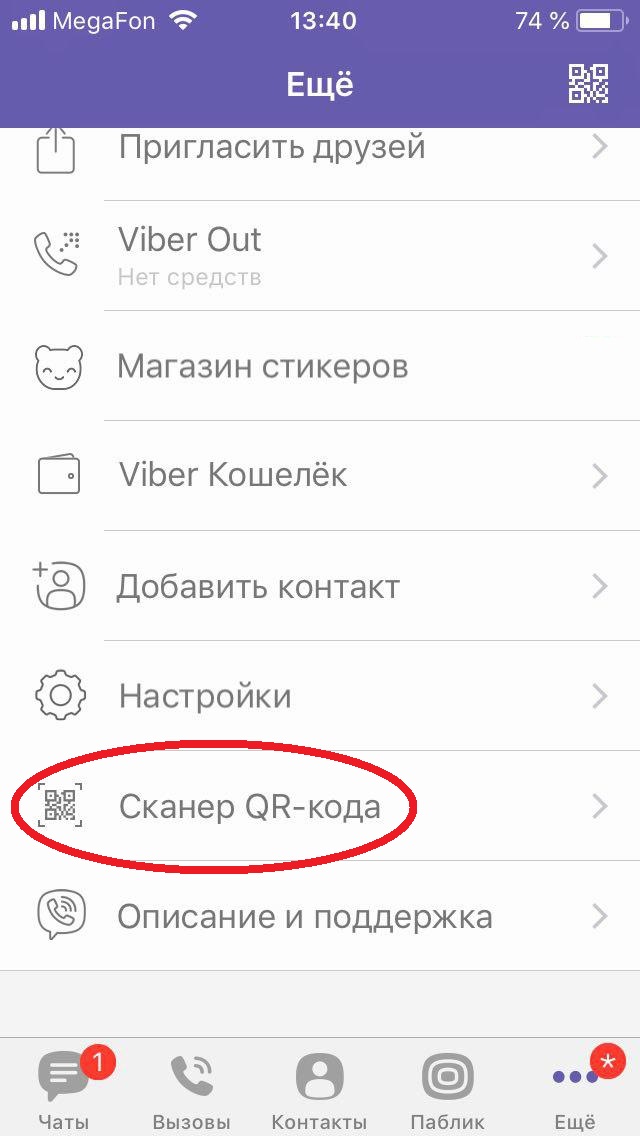Switch to the Чаты tab
Viewport: 640px width, 1136px height.
(x=64, y=1090)
